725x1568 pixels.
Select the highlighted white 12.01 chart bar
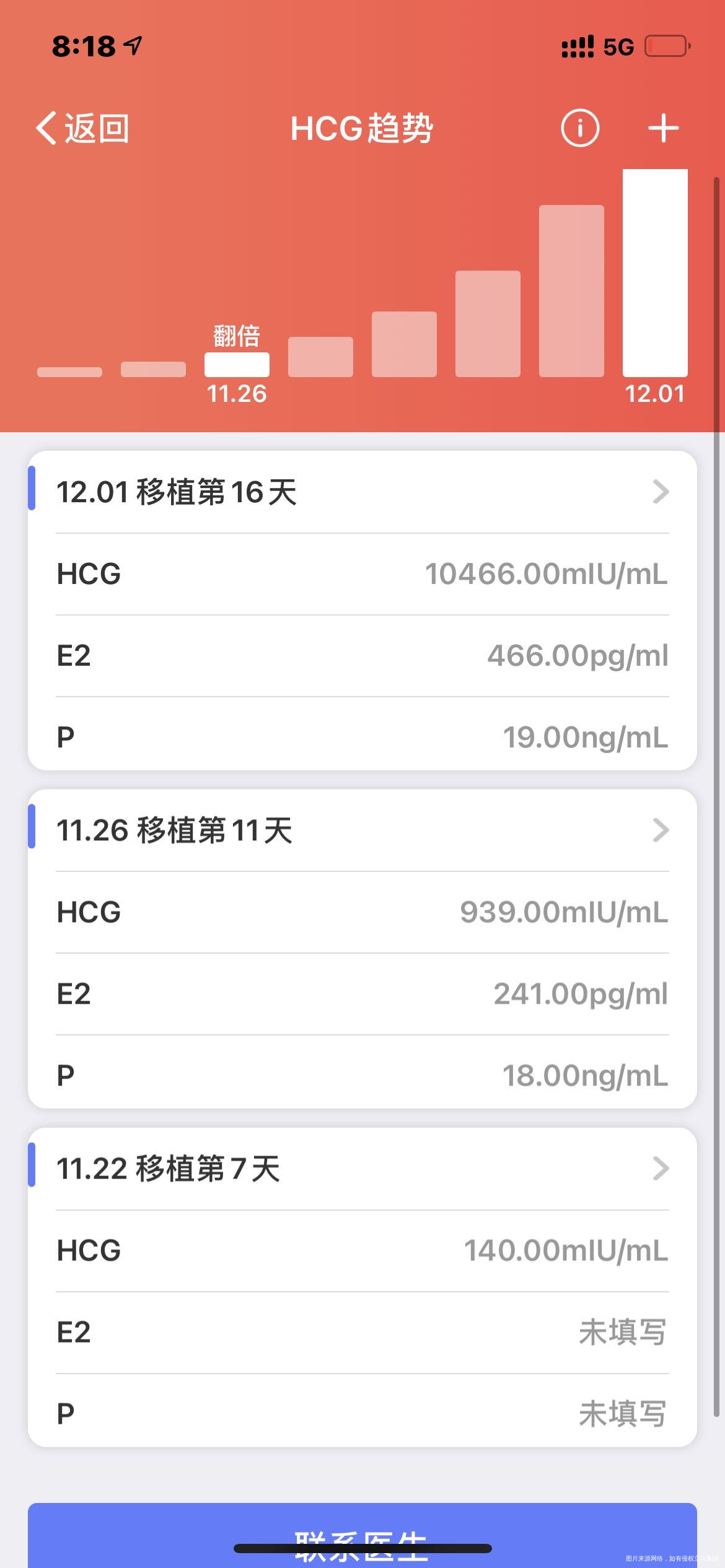[655, 272]
